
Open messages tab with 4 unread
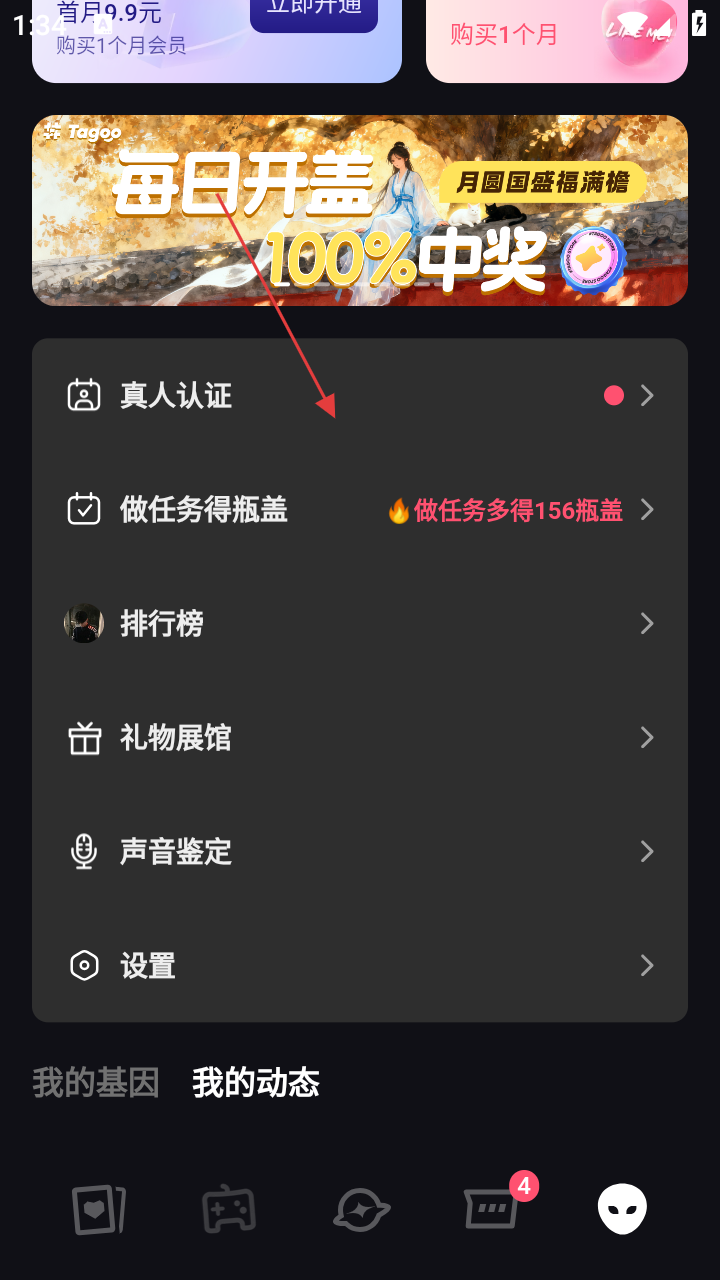[x=492, y=1208]
